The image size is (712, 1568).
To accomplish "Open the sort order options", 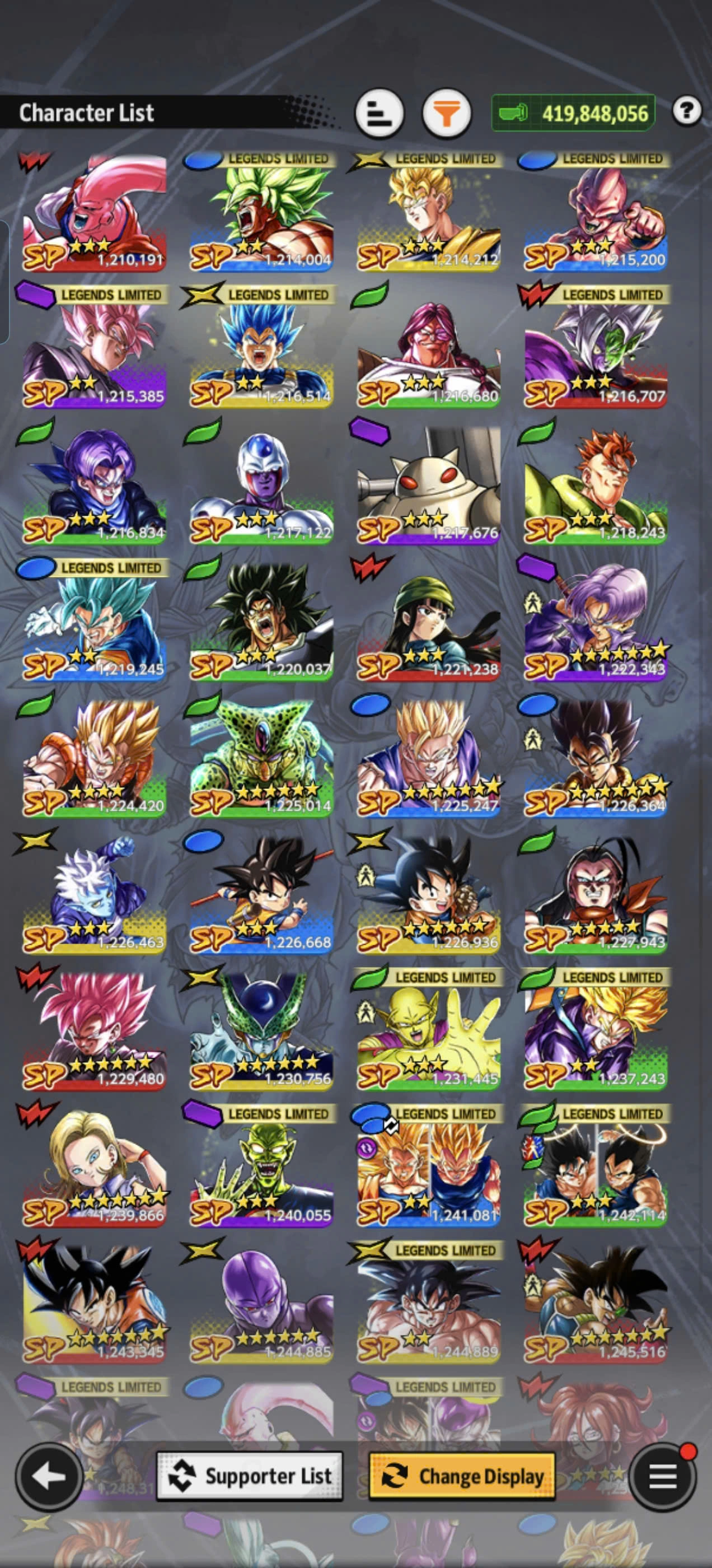I will (379, 113).
